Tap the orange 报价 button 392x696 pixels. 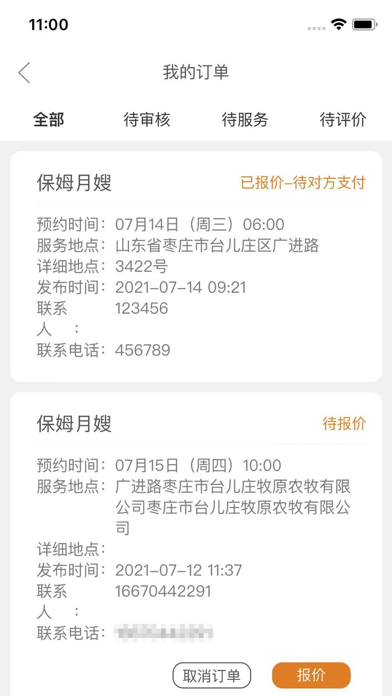pos(311,675)
